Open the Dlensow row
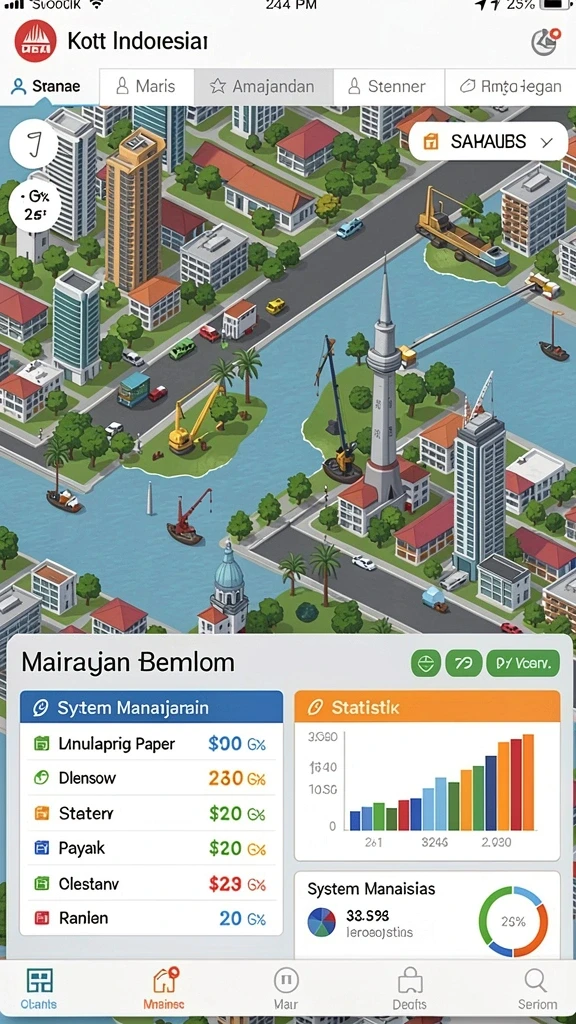Screen dimensions: 576x1024 152,778
